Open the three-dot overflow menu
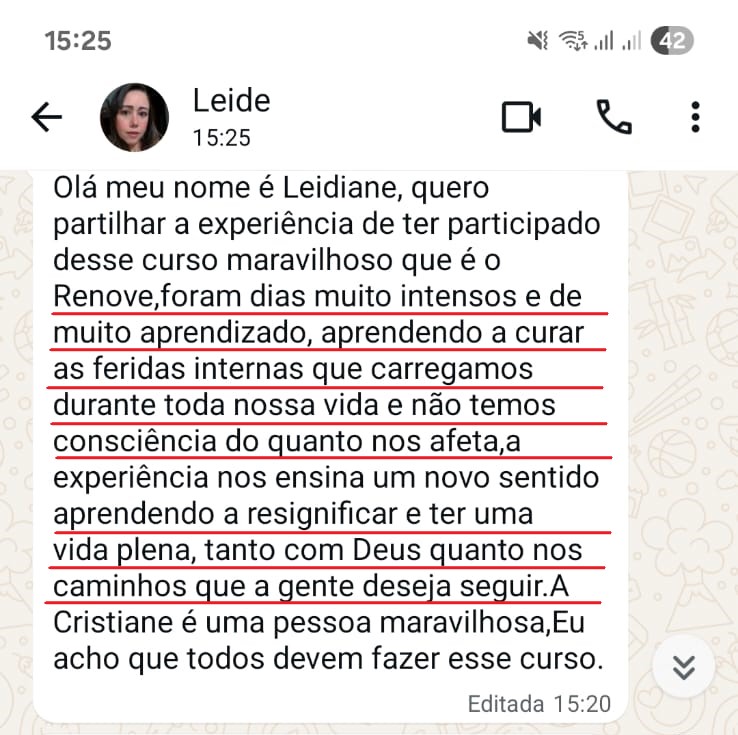 point(696,118)
